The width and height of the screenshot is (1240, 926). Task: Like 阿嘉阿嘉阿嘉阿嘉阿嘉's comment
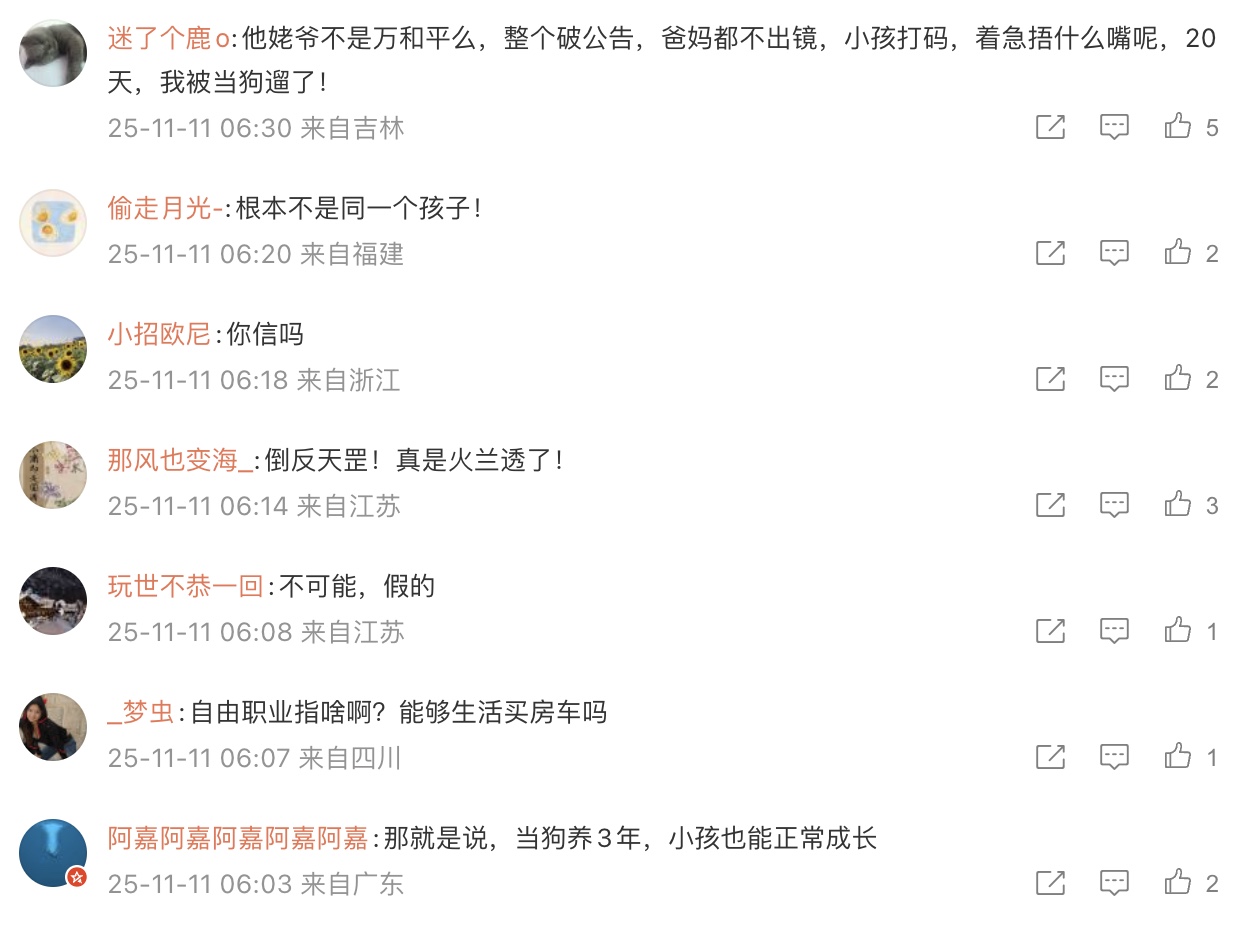(1178, 883)
